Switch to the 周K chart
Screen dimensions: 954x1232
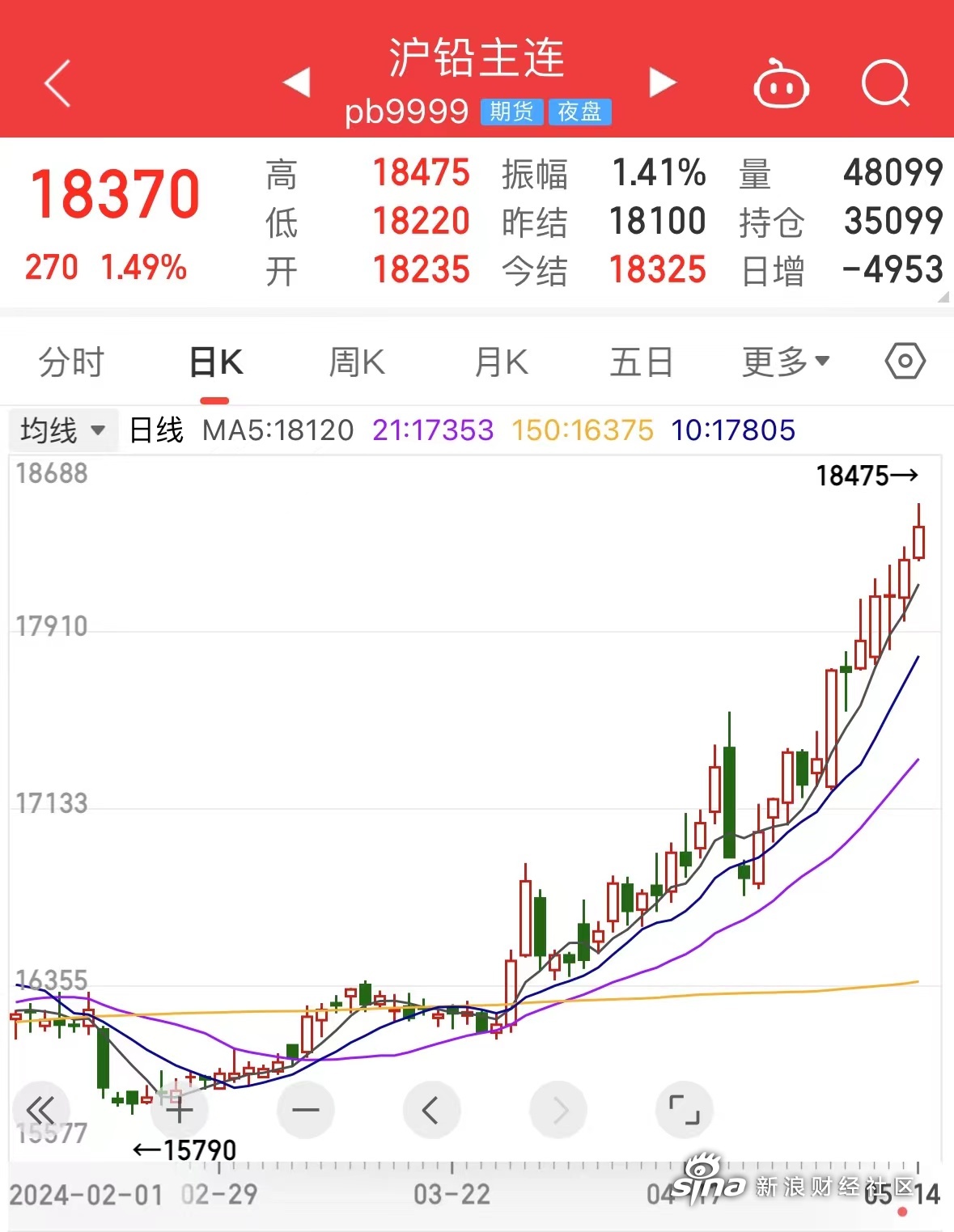tap(357, 362)
